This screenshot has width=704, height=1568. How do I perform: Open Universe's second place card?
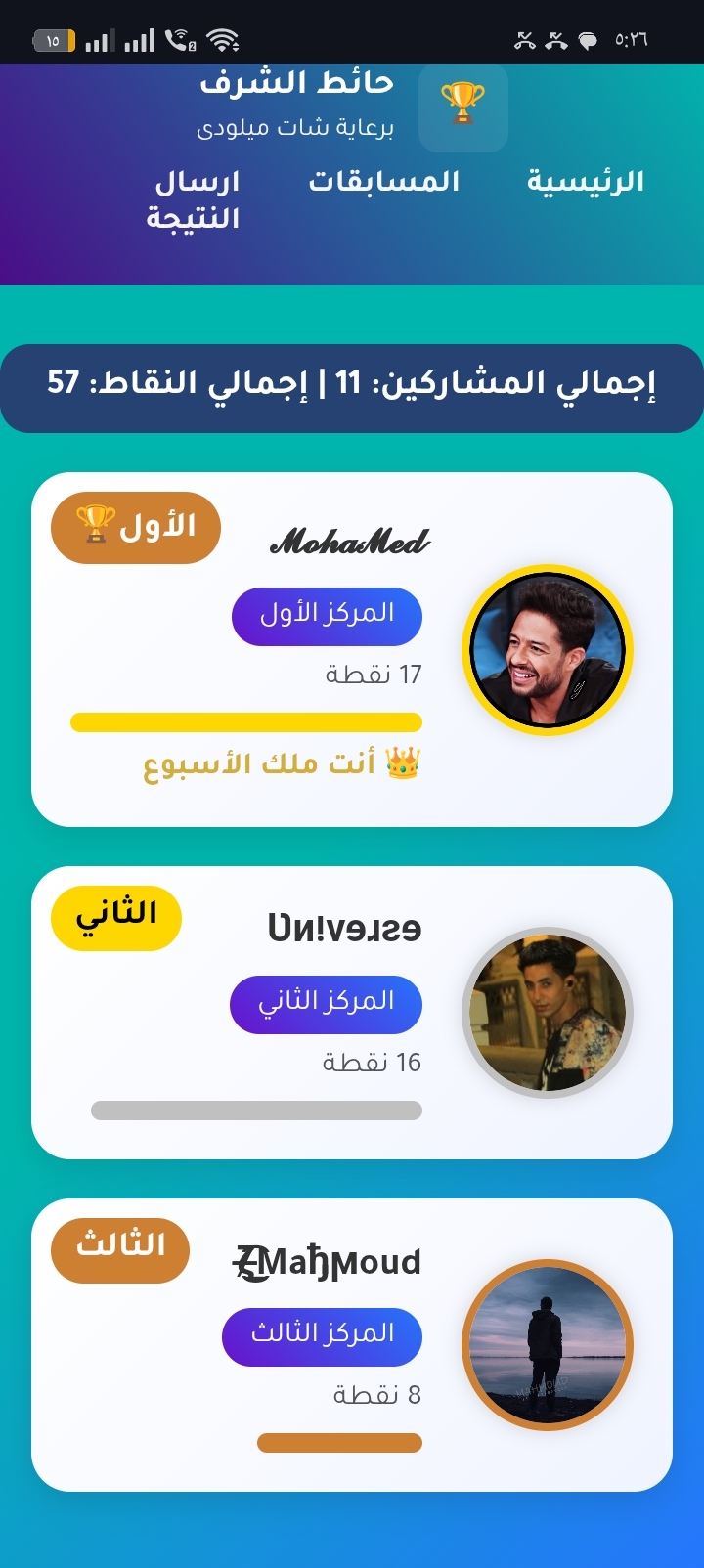(352, 1012)
